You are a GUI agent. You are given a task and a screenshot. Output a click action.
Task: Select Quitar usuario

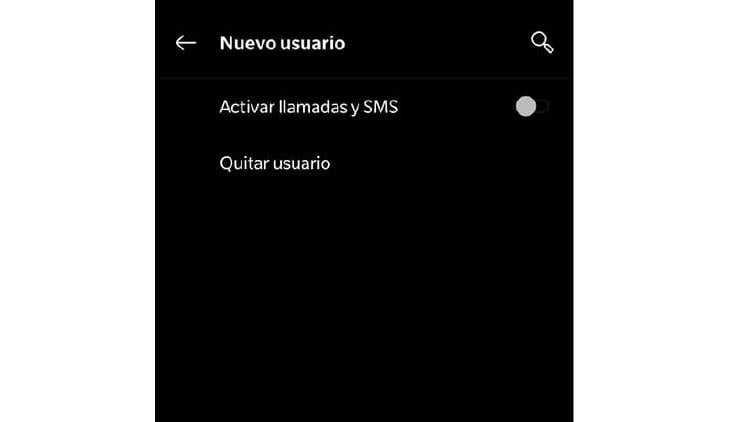pyautogui.click(x=274, y=163)
